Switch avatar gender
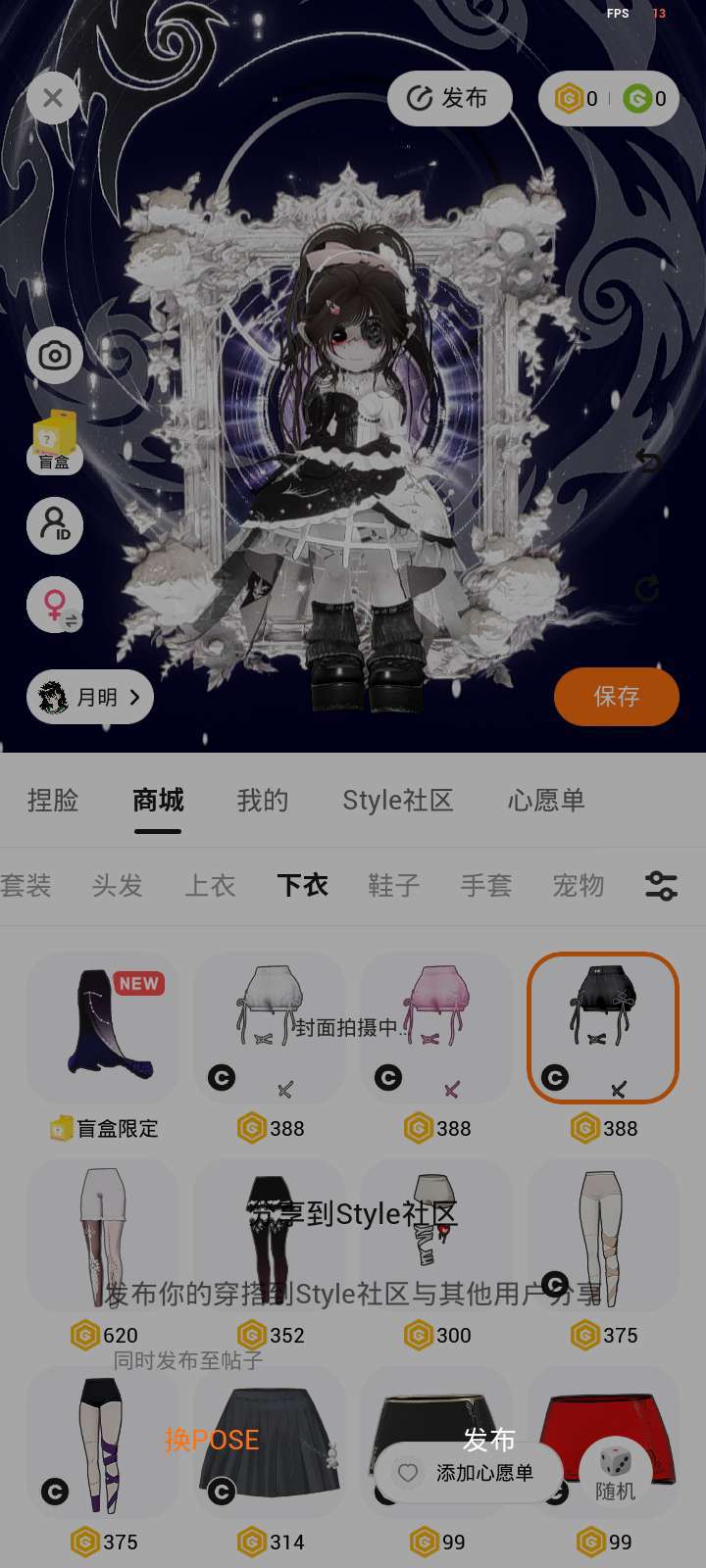The height and width of the screenshot is (1568, 706). (x=55, y=604)
